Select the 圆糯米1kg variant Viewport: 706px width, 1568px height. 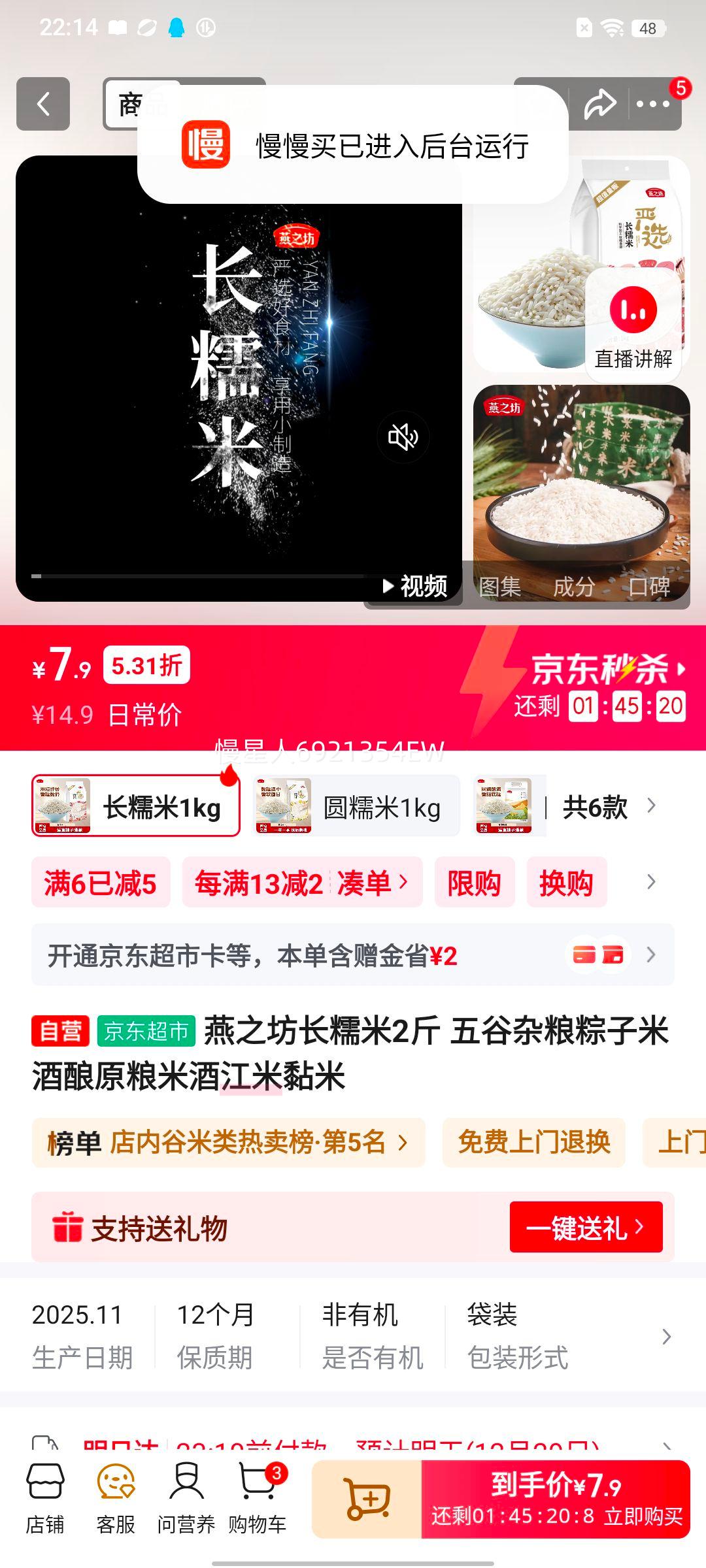tap(357, 806)
